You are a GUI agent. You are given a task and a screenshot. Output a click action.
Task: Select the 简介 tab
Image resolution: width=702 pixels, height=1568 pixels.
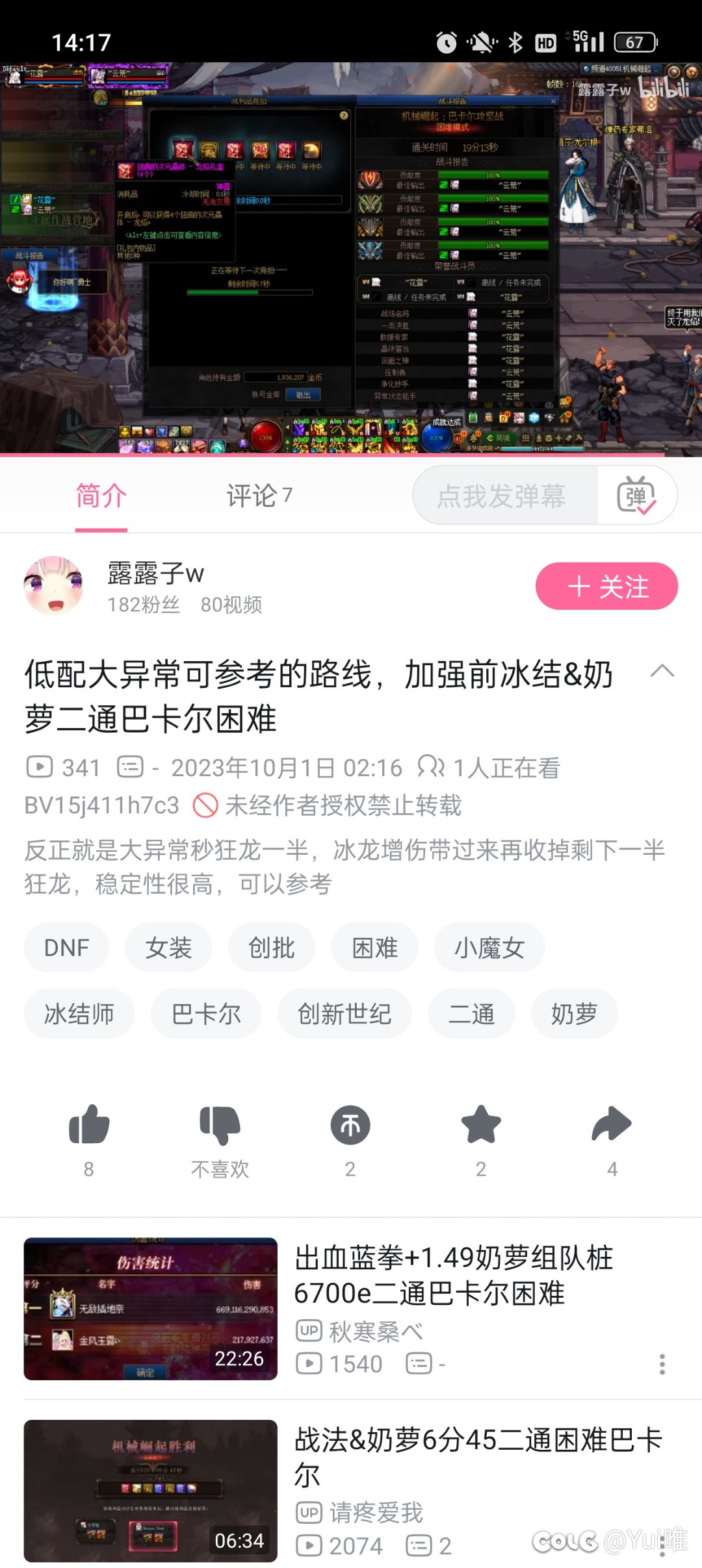click(x=101, y=496)
